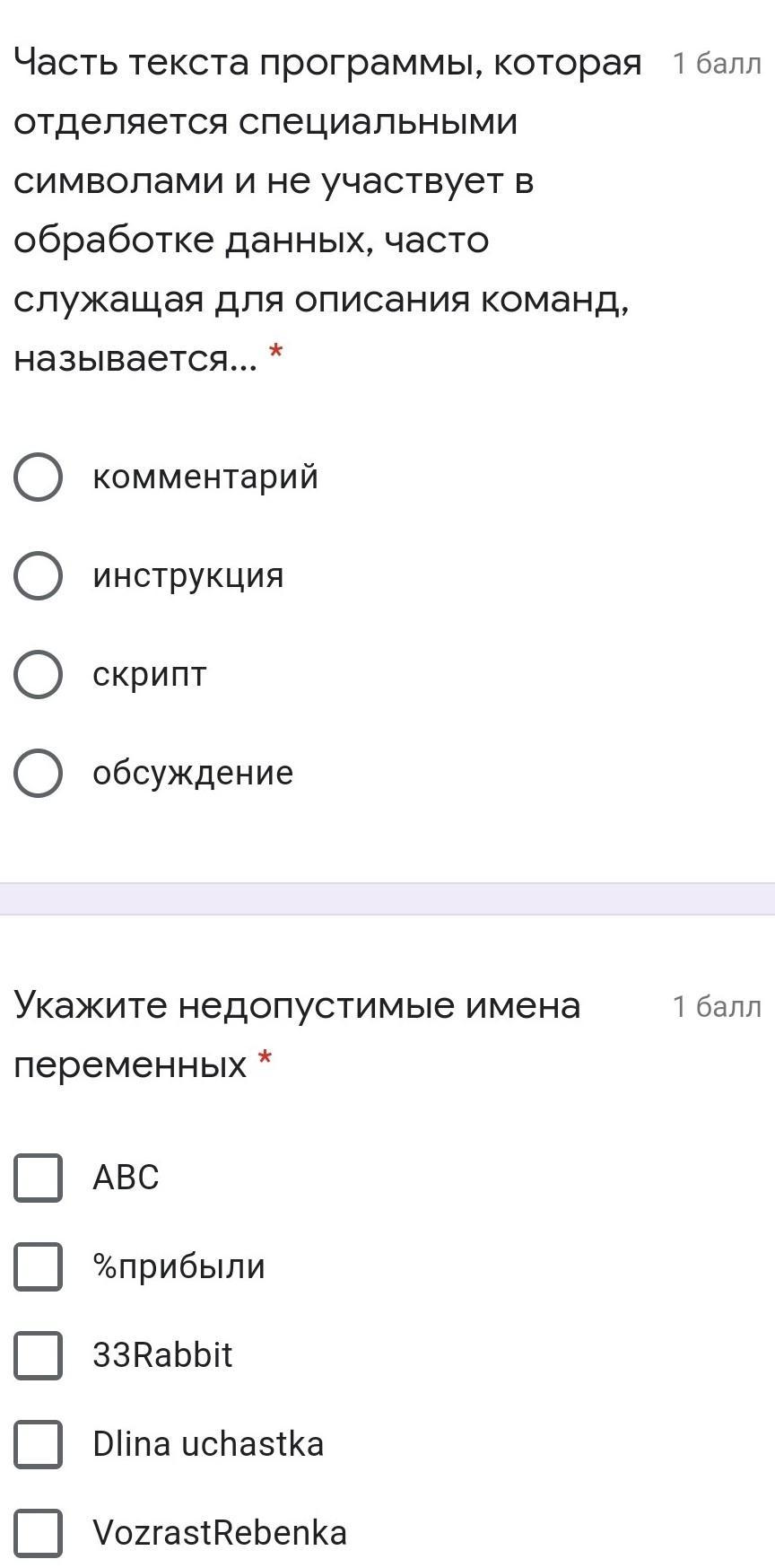This screenshot has width=775, height=1568.
Task: Tick the VozrastRebenka checkbox
Action: [39, 1533]
